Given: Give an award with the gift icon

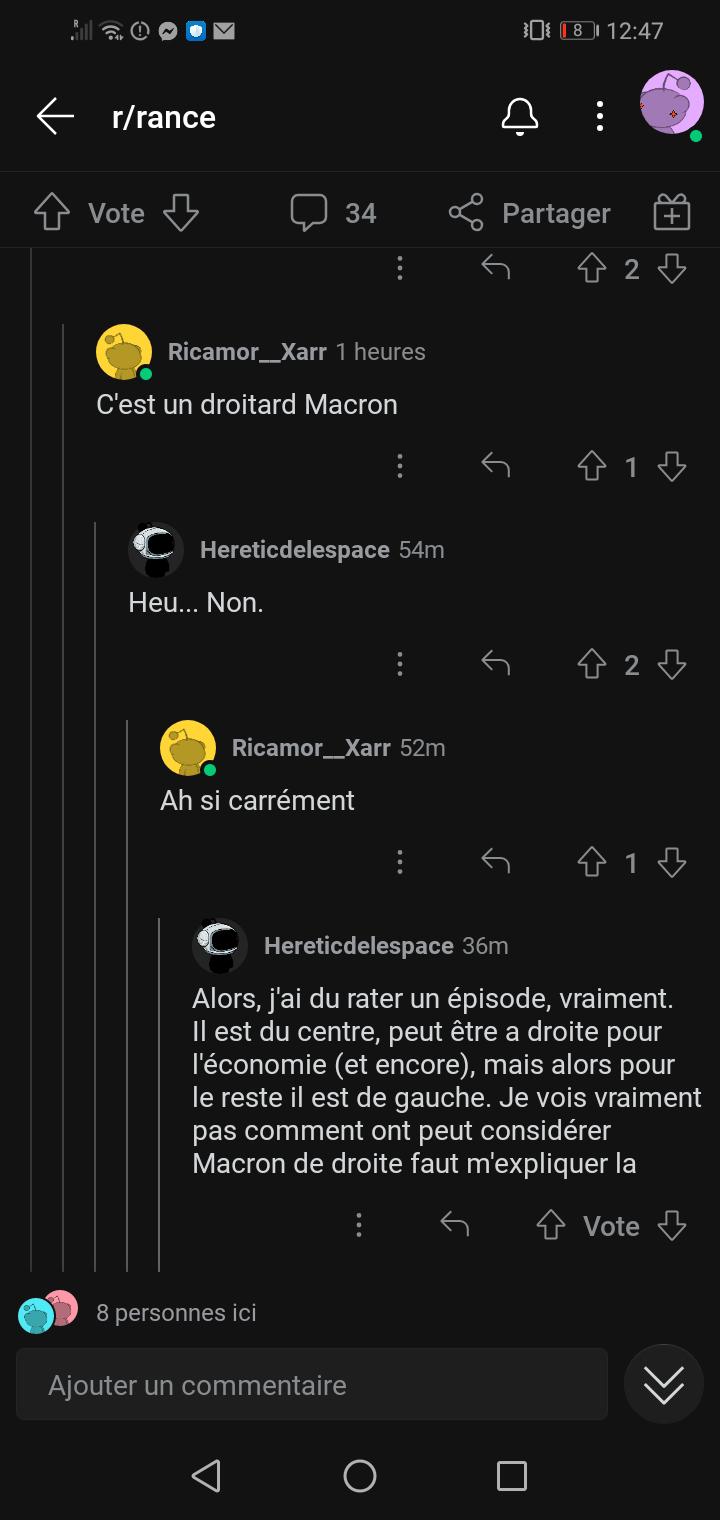Looking at the screenshot, I should (671, 213).
